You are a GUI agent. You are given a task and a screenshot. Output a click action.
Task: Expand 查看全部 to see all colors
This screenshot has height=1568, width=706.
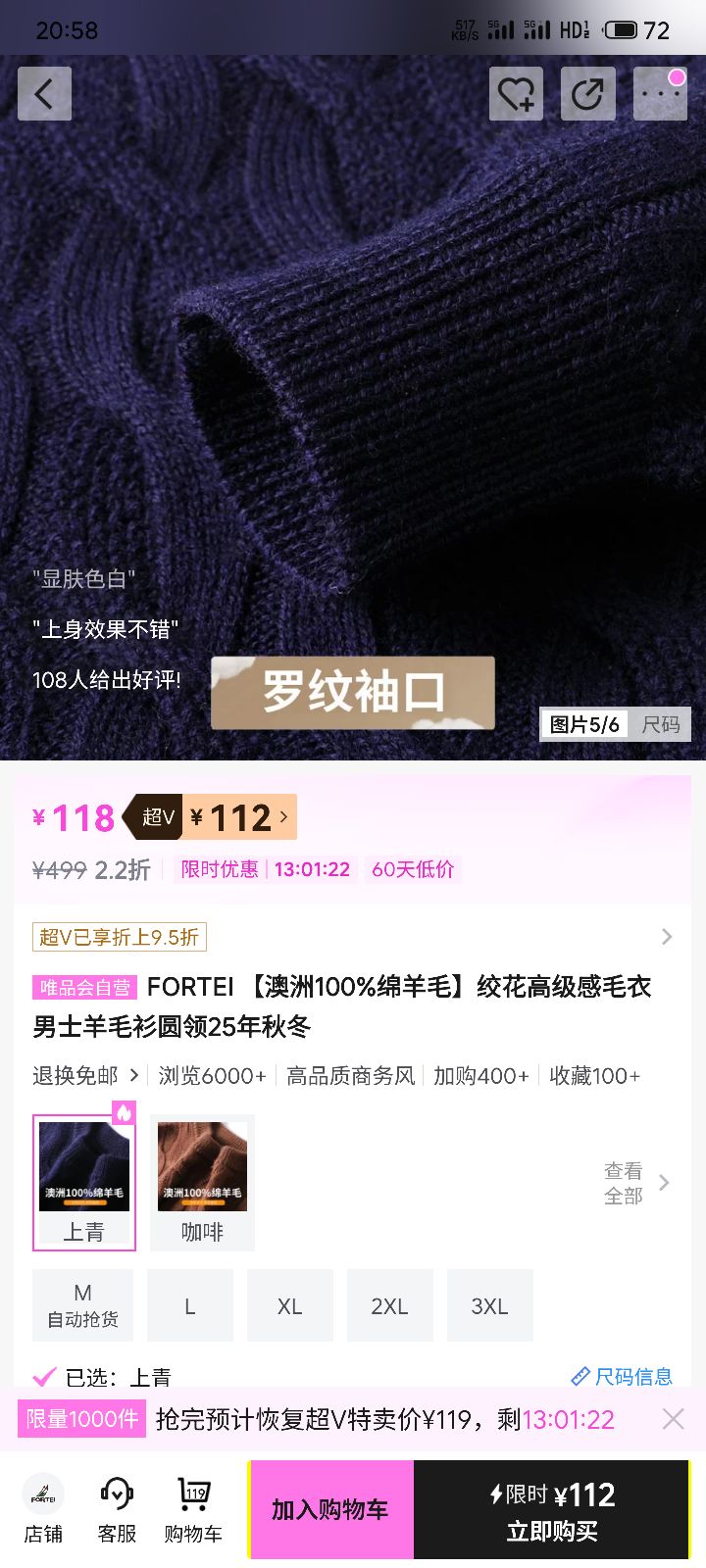[632, 1182]
